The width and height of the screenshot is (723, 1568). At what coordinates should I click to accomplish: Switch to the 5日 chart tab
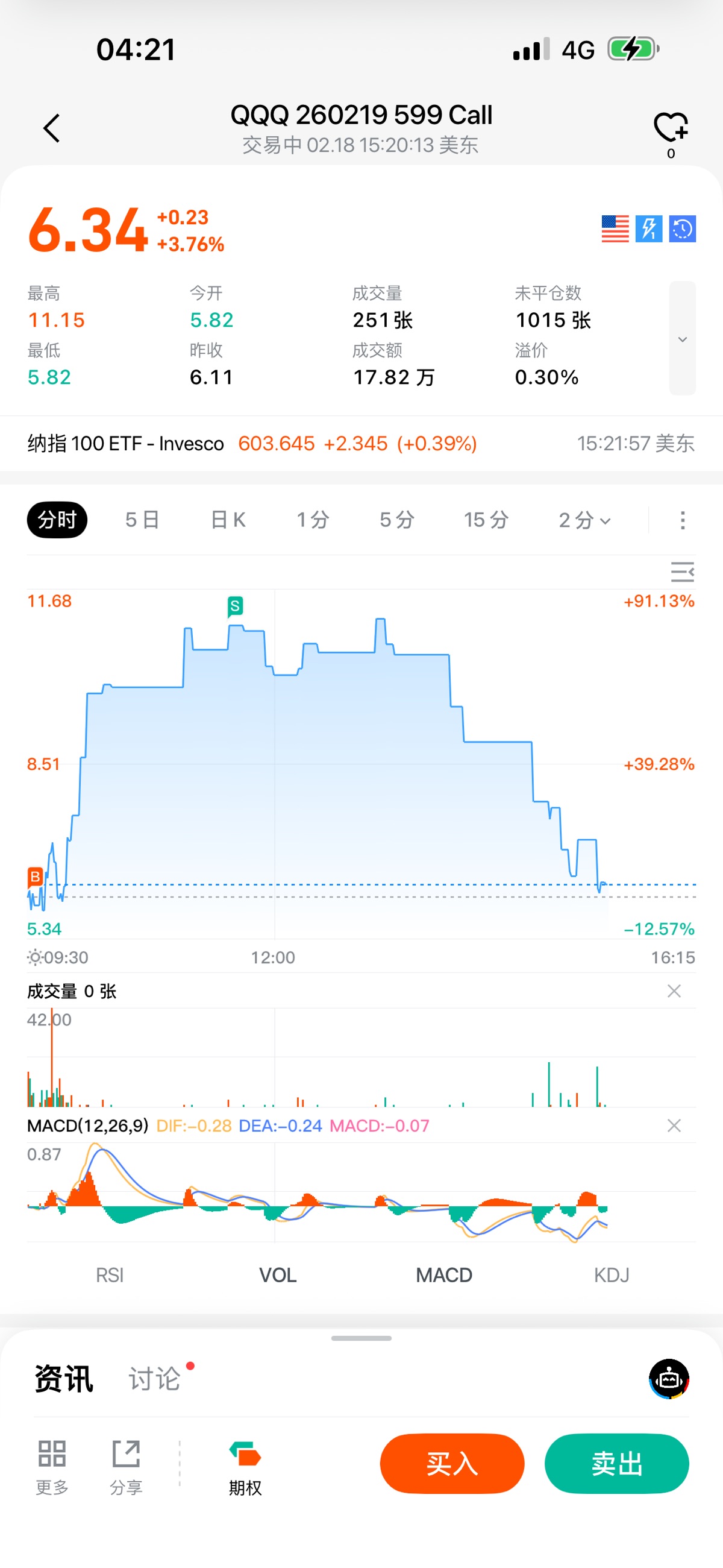click(142, 520)
